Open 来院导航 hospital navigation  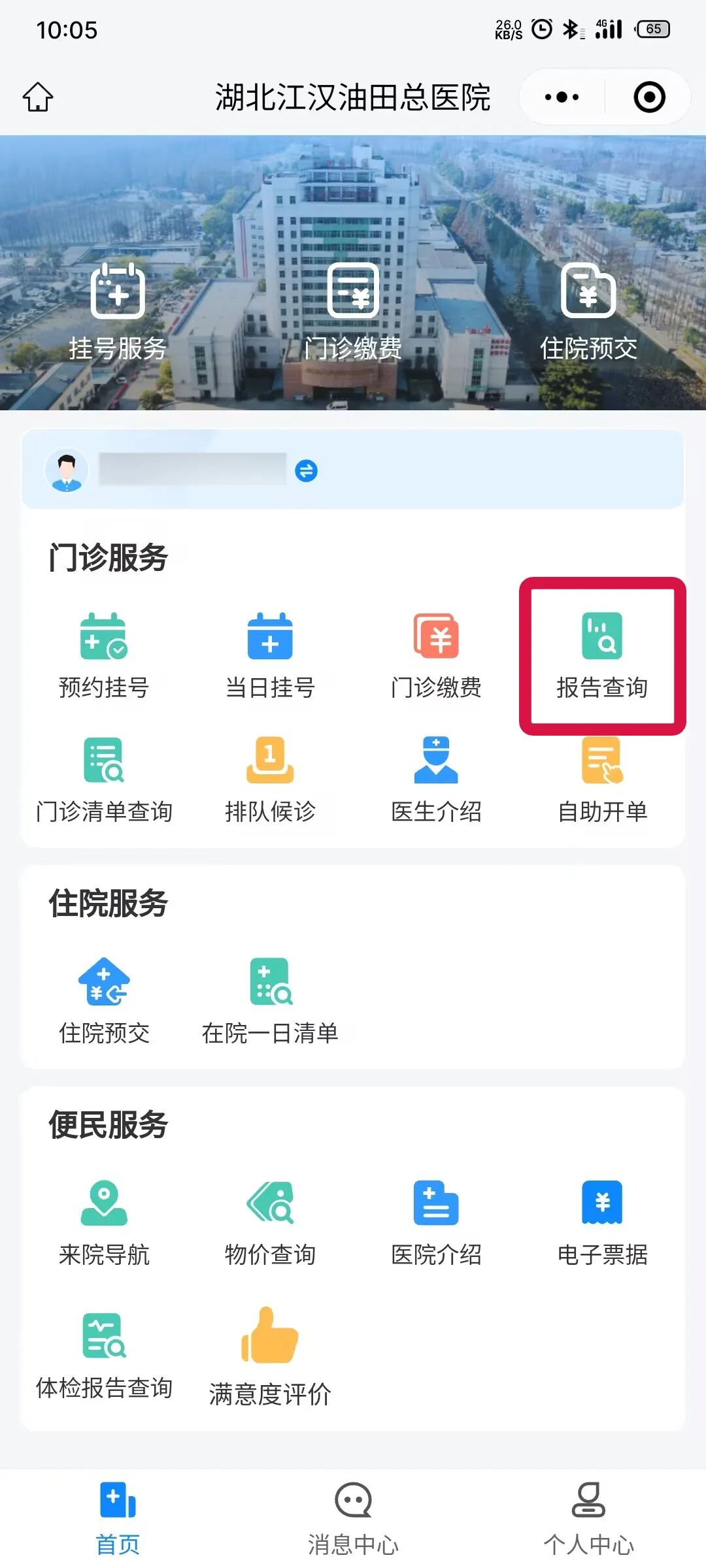(104, 1222)
